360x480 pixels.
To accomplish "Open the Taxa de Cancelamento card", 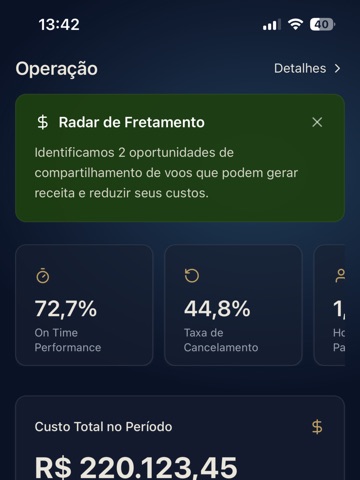I will pos(233,305).
